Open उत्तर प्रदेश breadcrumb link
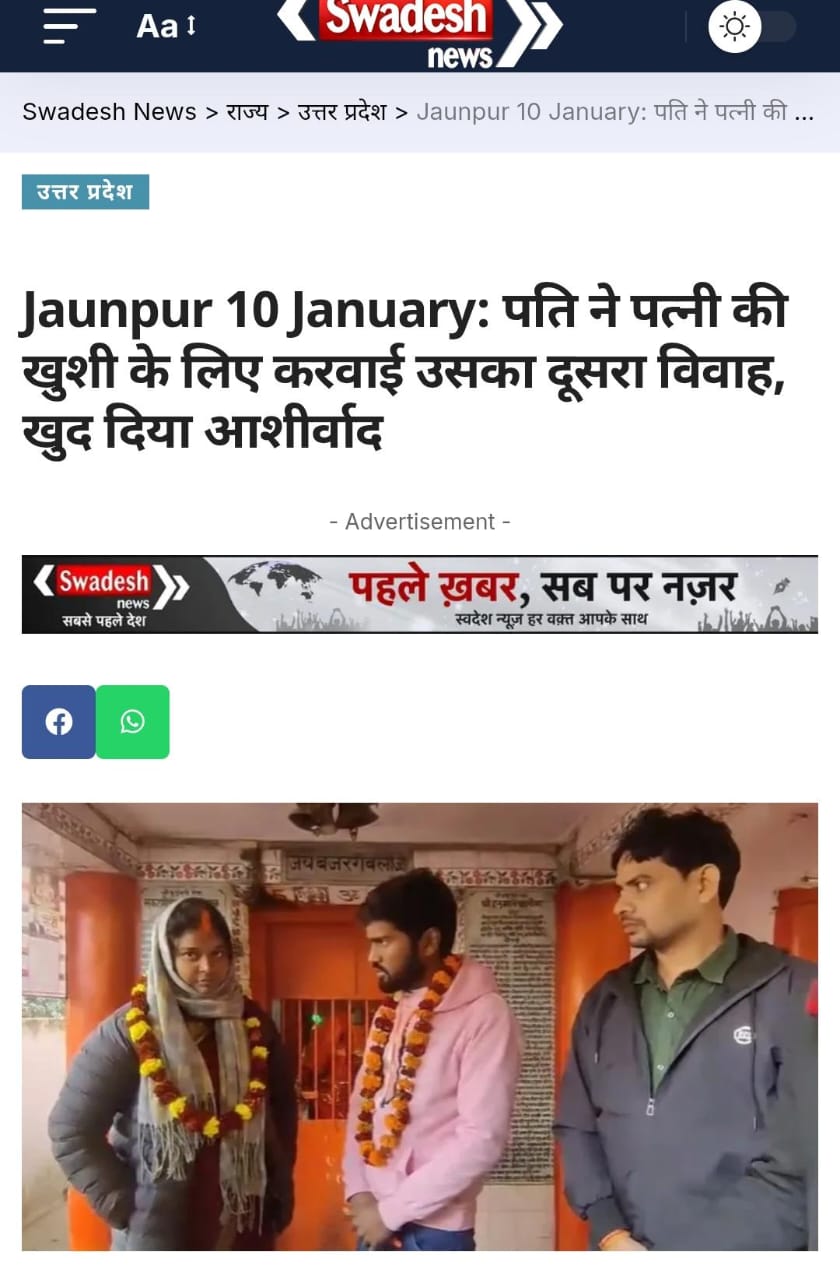Image resolution: width=840 pixels, height=1280 pixels. 342,112
